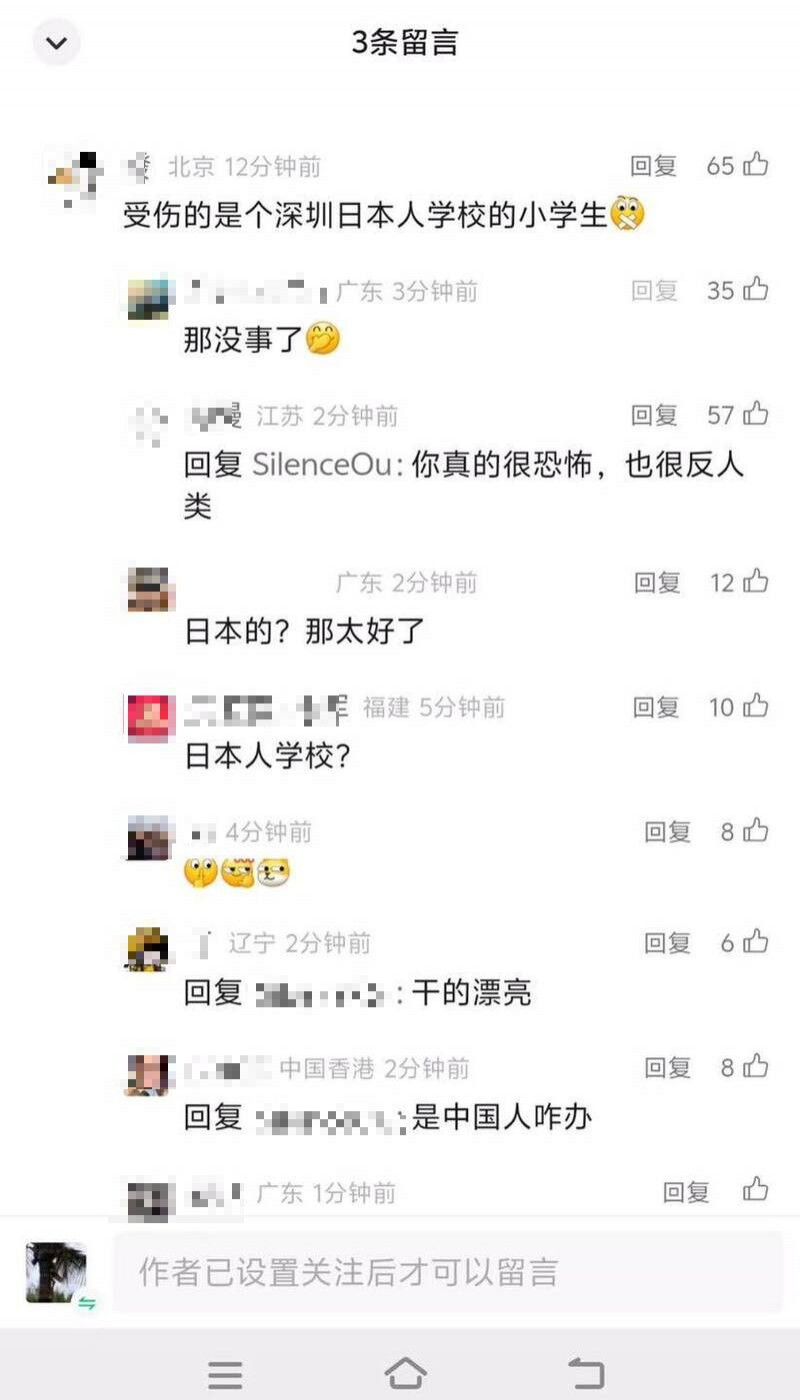Viewport: 800px width, 1400px height.
Task: Reply to the emoji-only comment
Action: [x=667, y=831]
